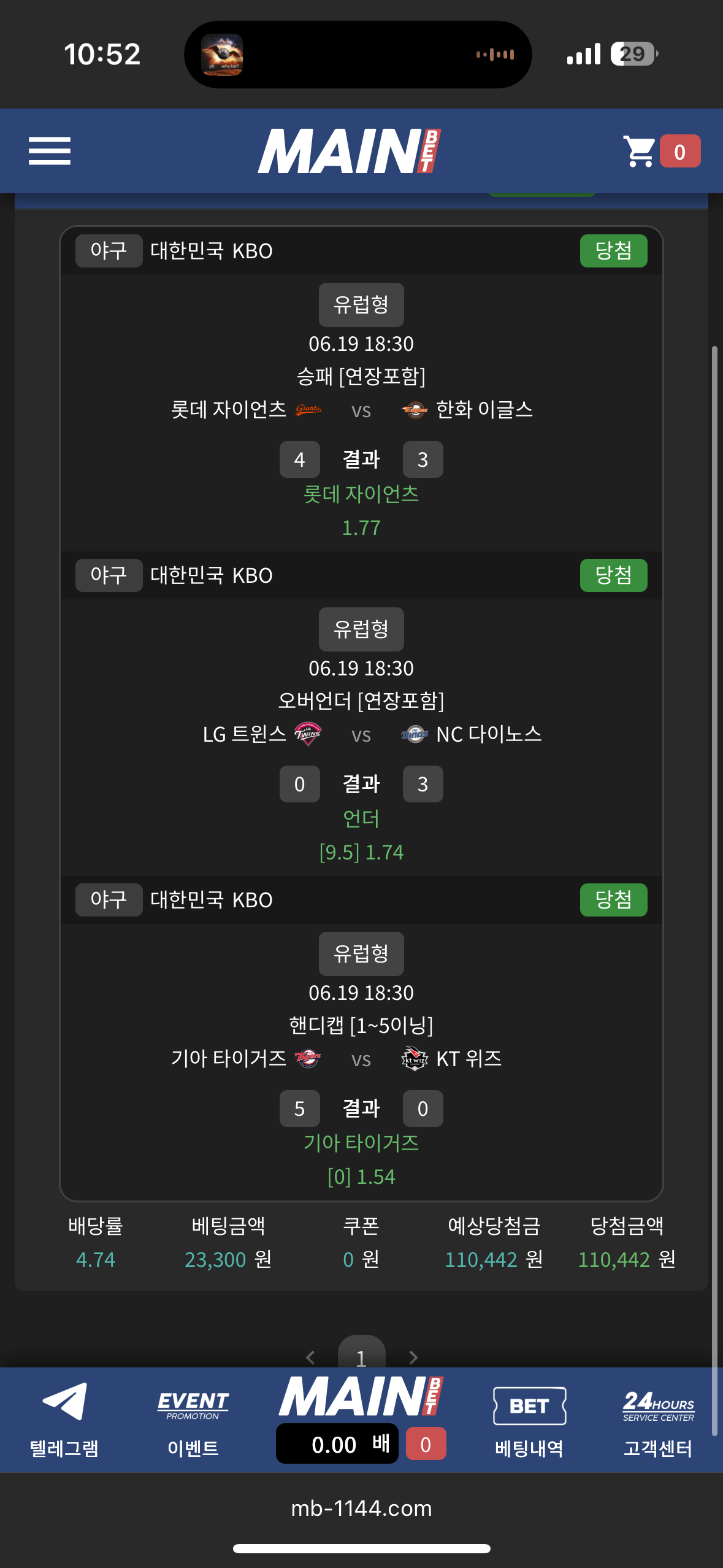This screenshot has height=1568, width=723.
Task: Go to the previous results page
Action: pos(310,1357)
